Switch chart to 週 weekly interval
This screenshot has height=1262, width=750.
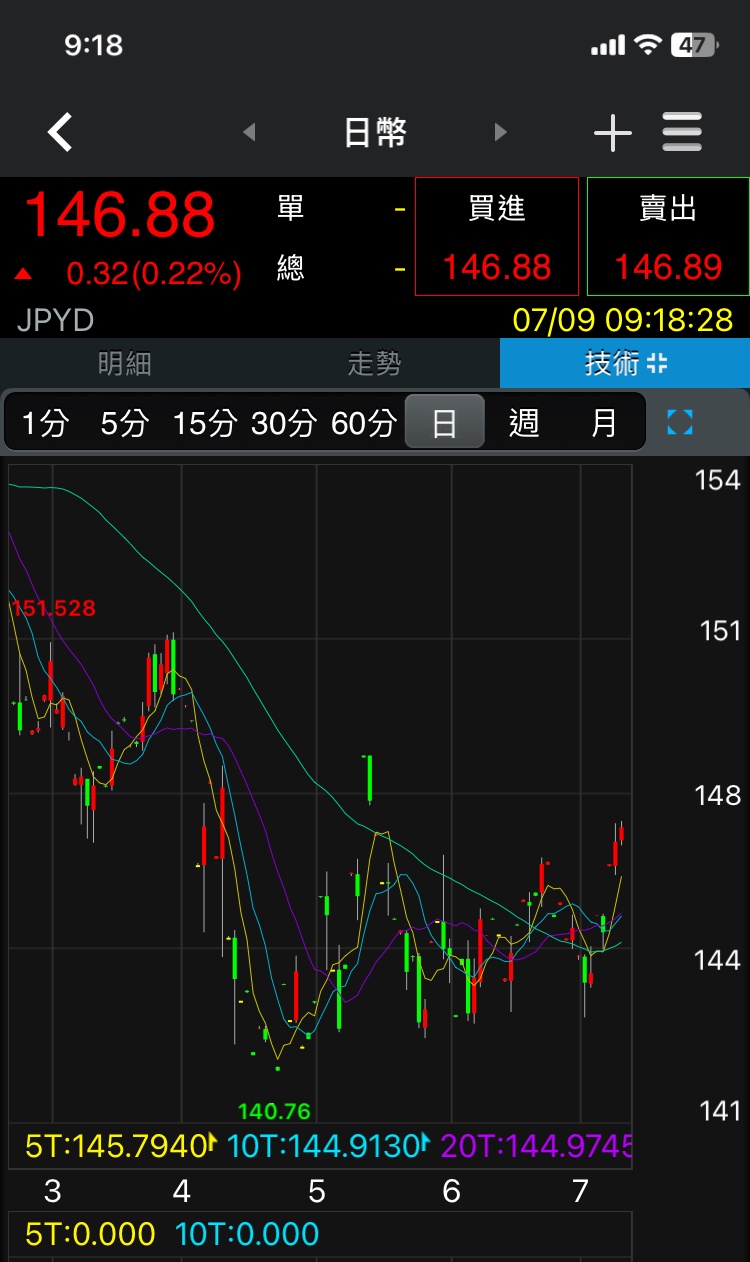(524, 423)
